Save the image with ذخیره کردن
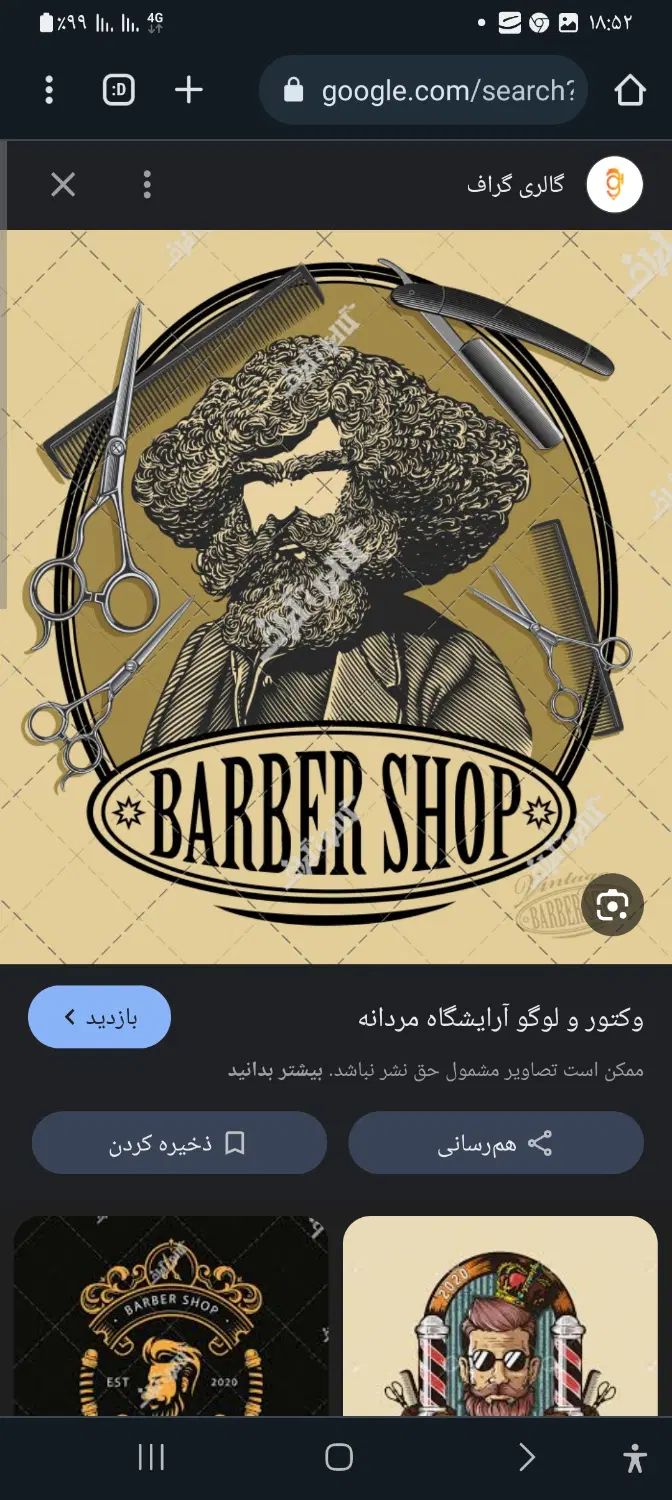 [179, 1143]
